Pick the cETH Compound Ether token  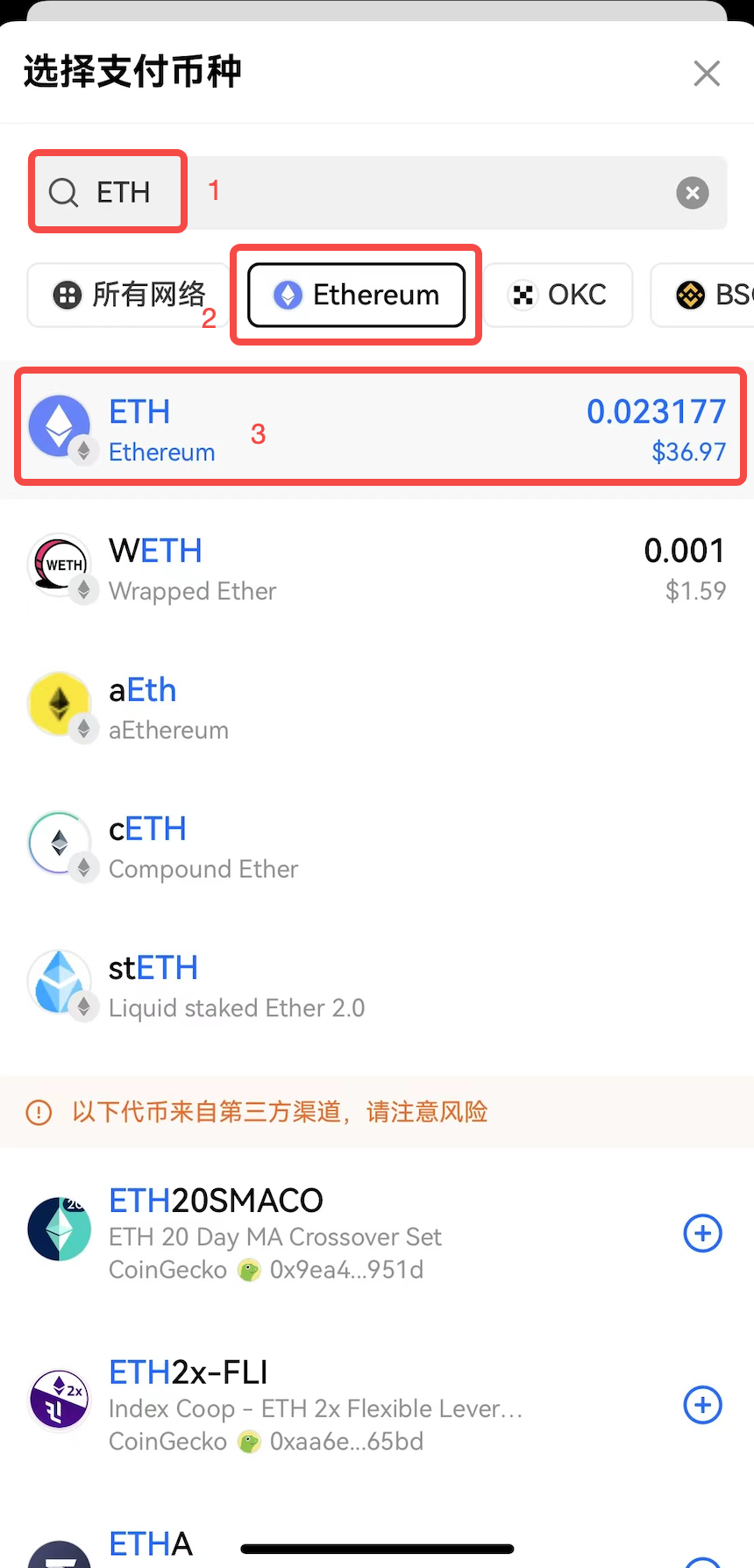(377, 845)
